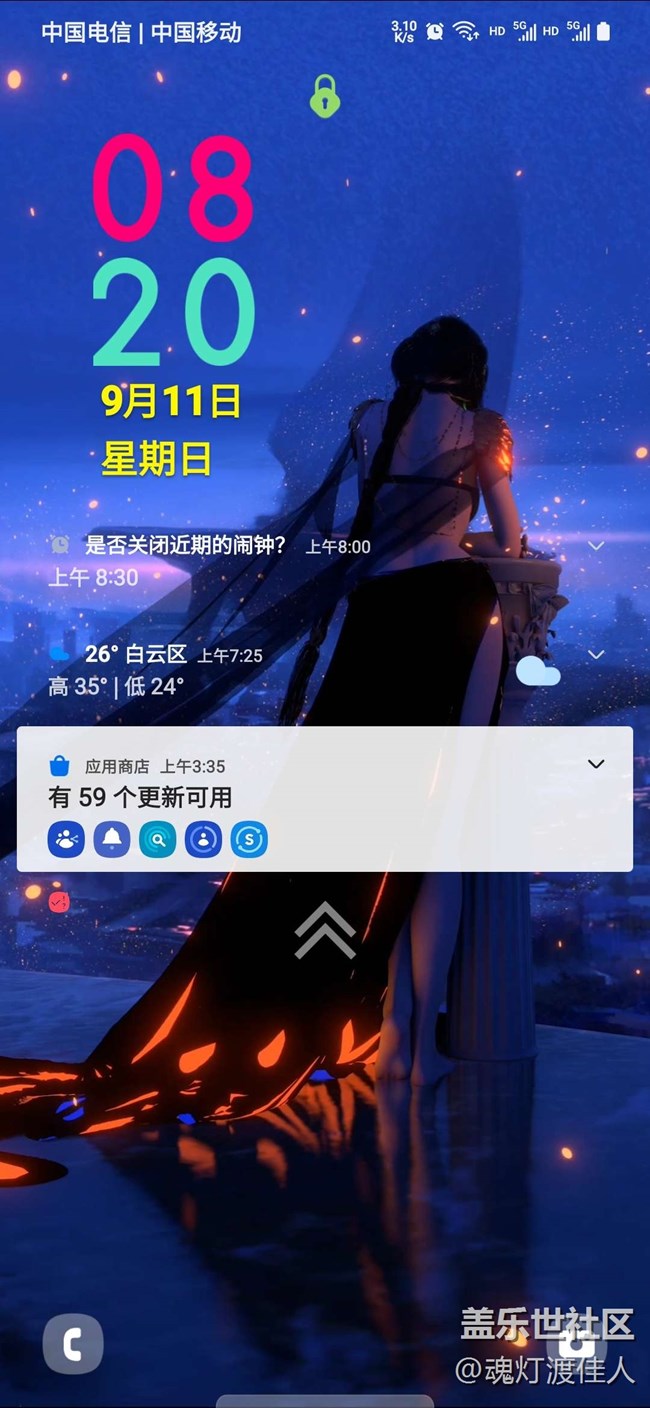The width and height of the screenshot is (650, 1408).
Task: Expand the 应用商店 notification chevron
Action: coord(596,764)
